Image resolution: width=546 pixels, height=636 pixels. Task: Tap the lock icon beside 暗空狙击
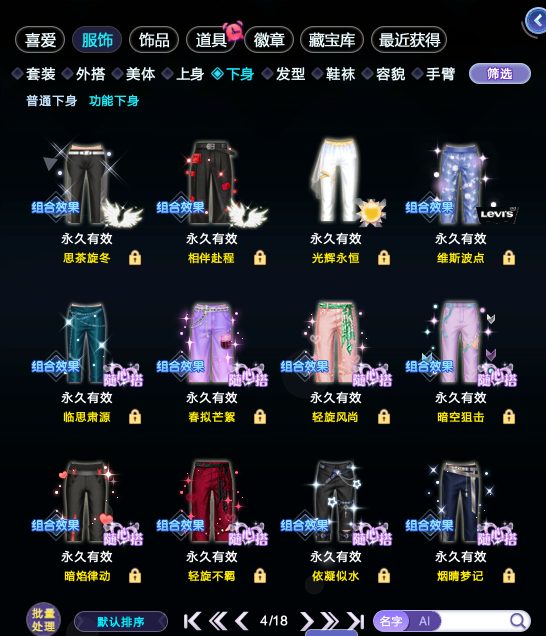pos(509,417)
